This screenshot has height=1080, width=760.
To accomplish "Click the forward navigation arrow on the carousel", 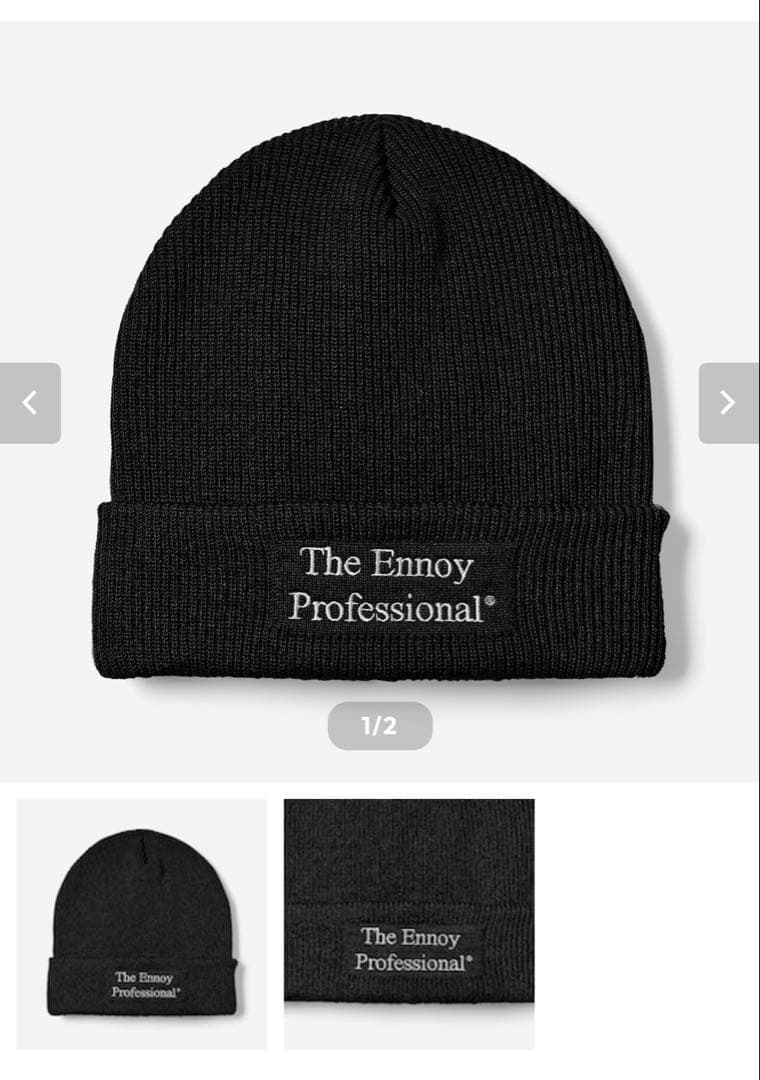I will pos(729,404).
